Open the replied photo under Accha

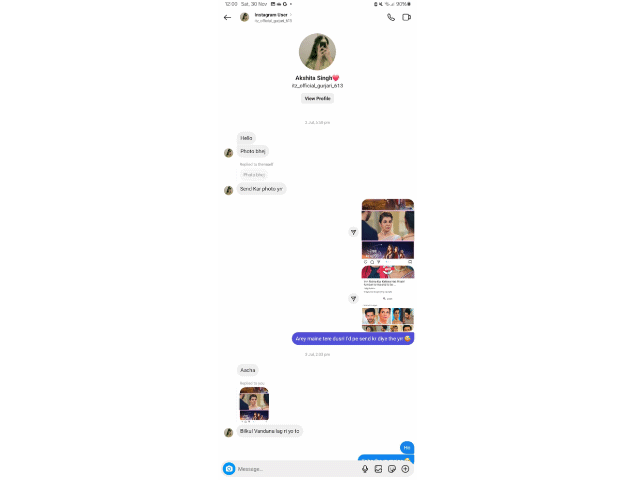pos(254,404)
